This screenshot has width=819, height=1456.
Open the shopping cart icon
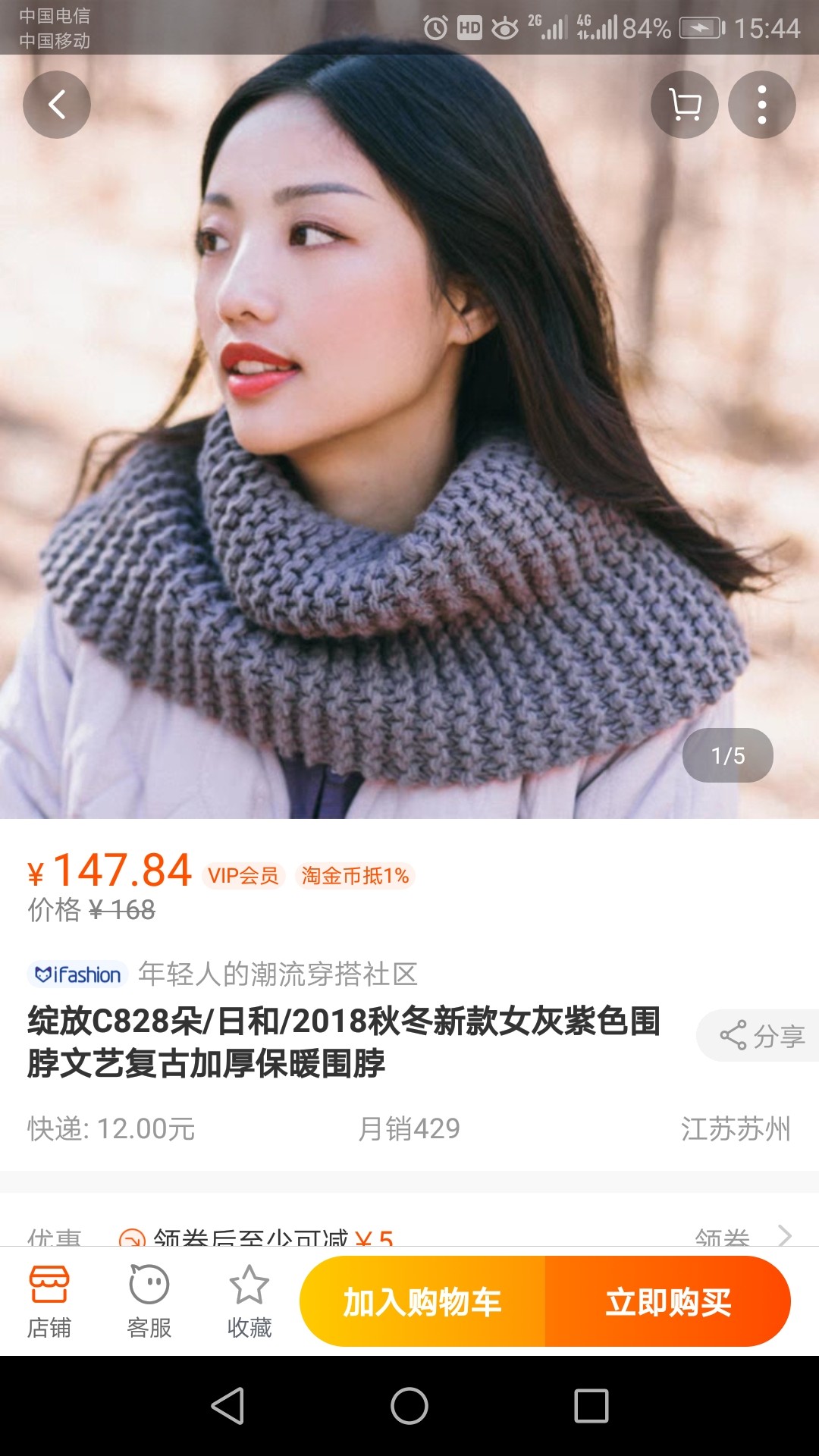pyautogui.click(x=685, y=105)
